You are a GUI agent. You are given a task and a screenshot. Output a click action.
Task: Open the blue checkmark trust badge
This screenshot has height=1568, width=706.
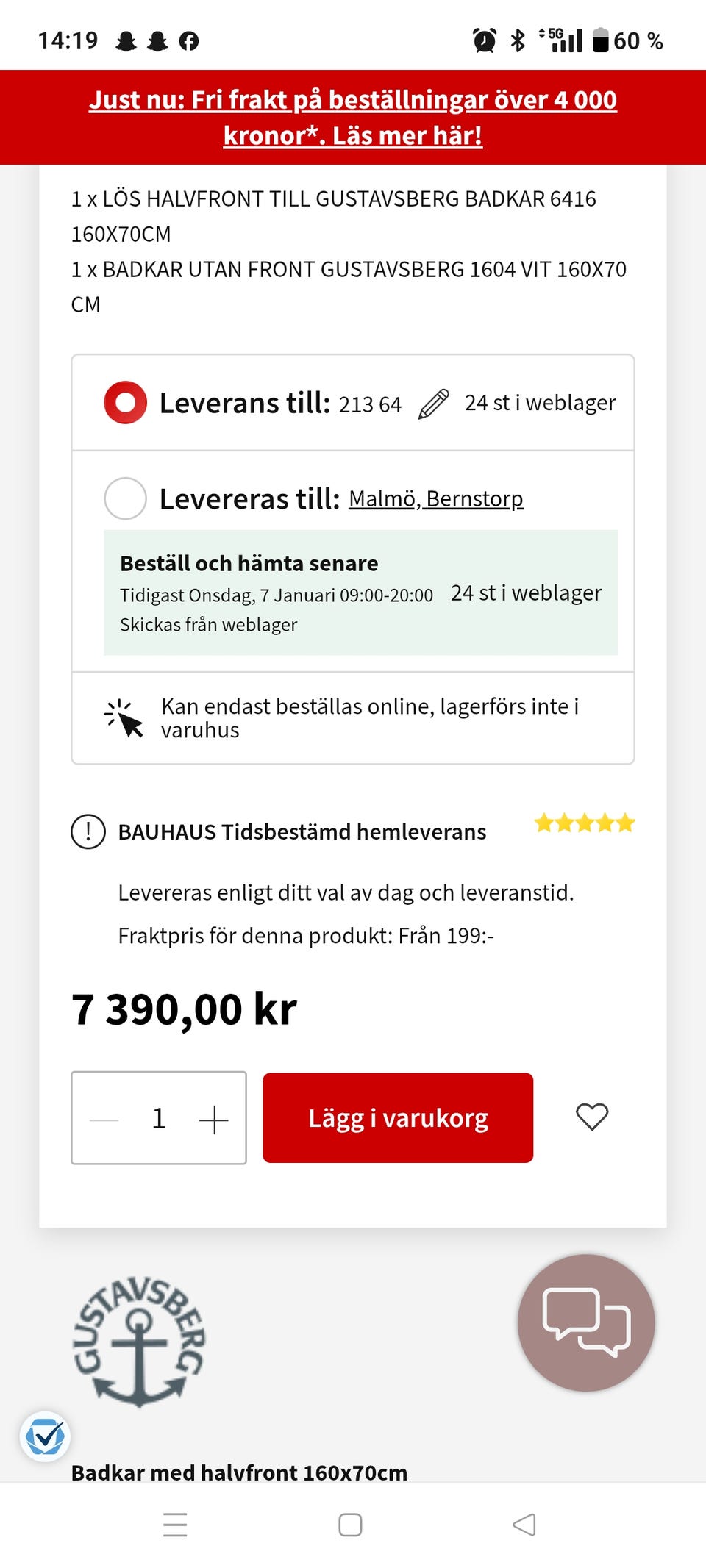(45, 1436)
